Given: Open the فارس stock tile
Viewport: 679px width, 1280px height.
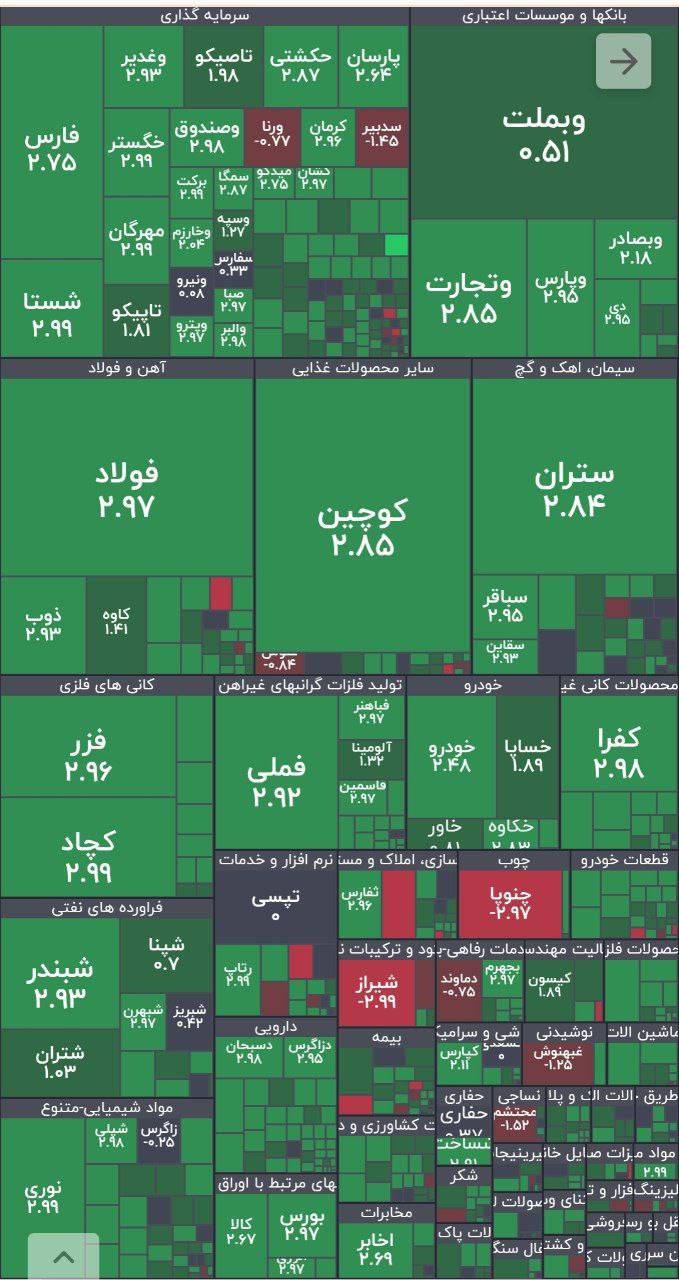Looking at the screenshot, I should click(51, 148).
